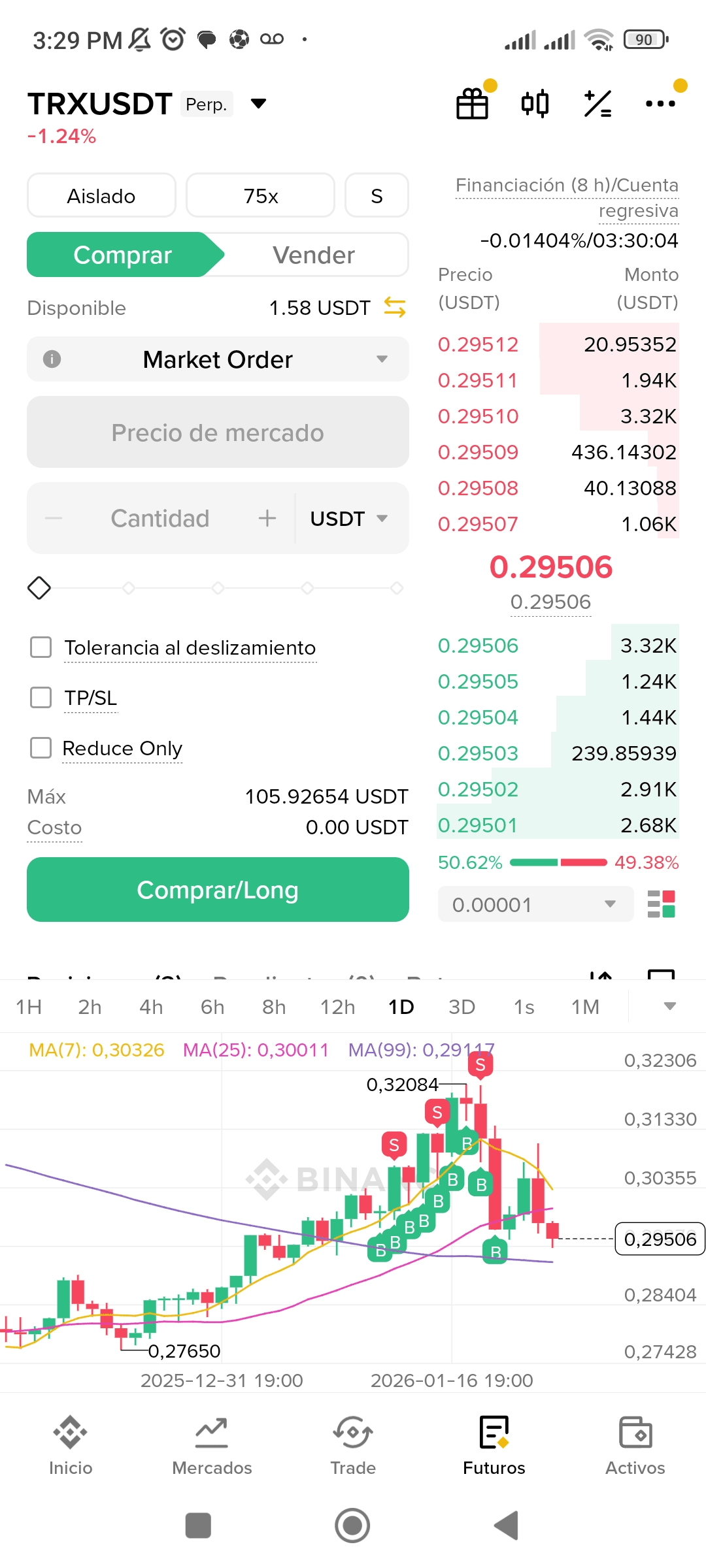Increase quantity with the plus stepper
The height and width of the screenshot is (1568, 706).
pos(267,518)
